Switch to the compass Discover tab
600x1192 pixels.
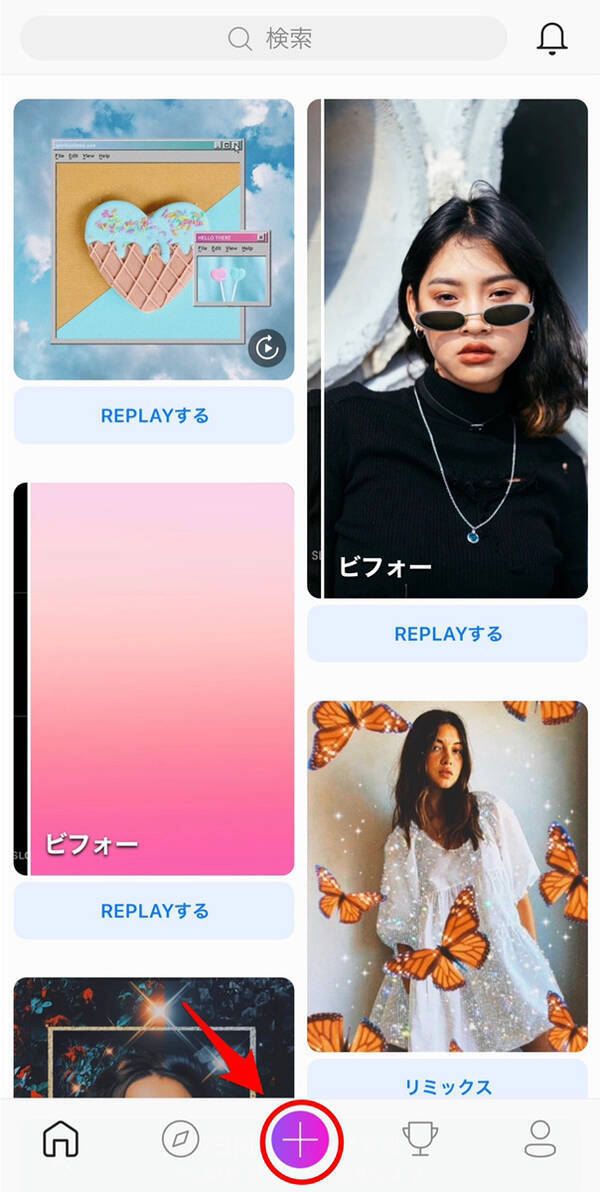coord(180,1139)
